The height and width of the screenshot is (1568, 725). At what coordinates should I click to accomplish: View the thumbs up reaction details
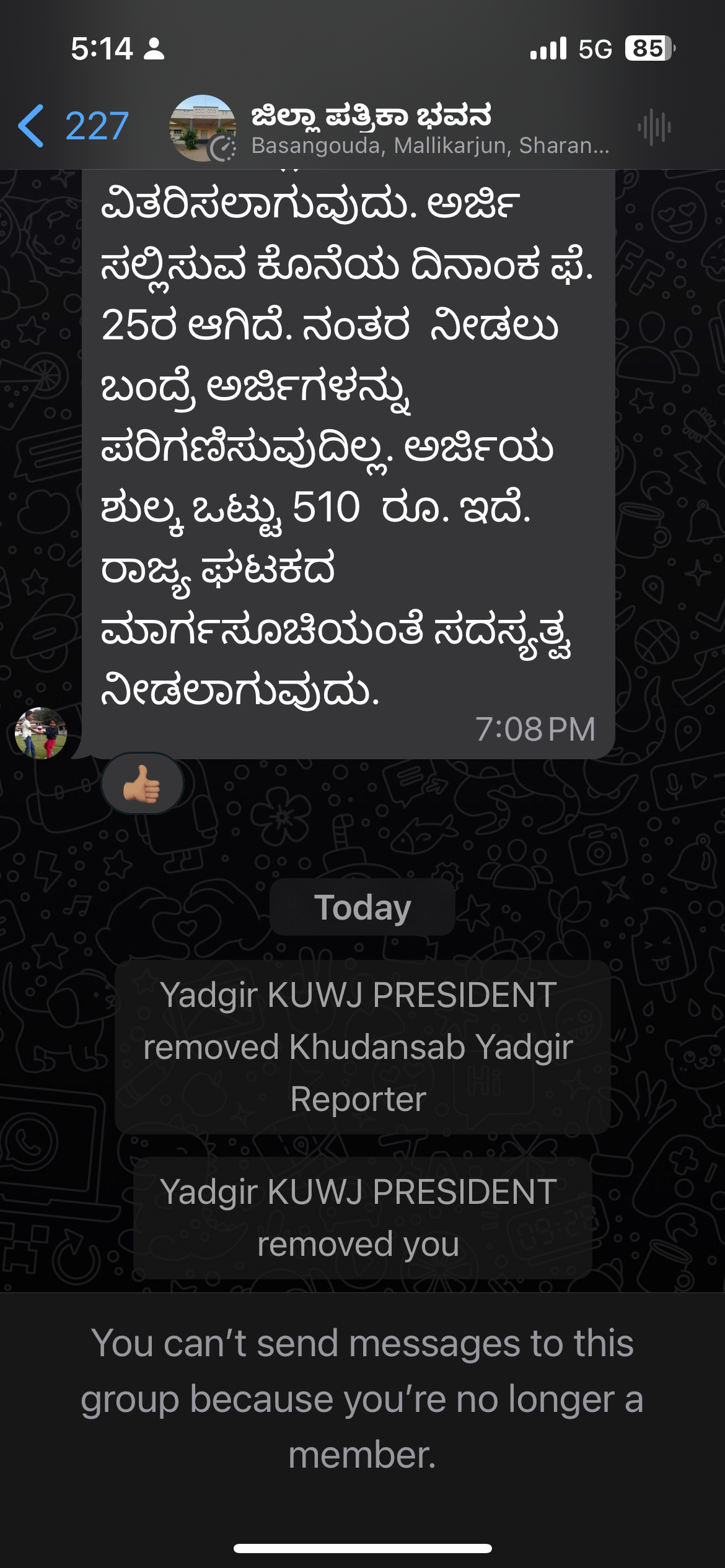coord(143,783)
